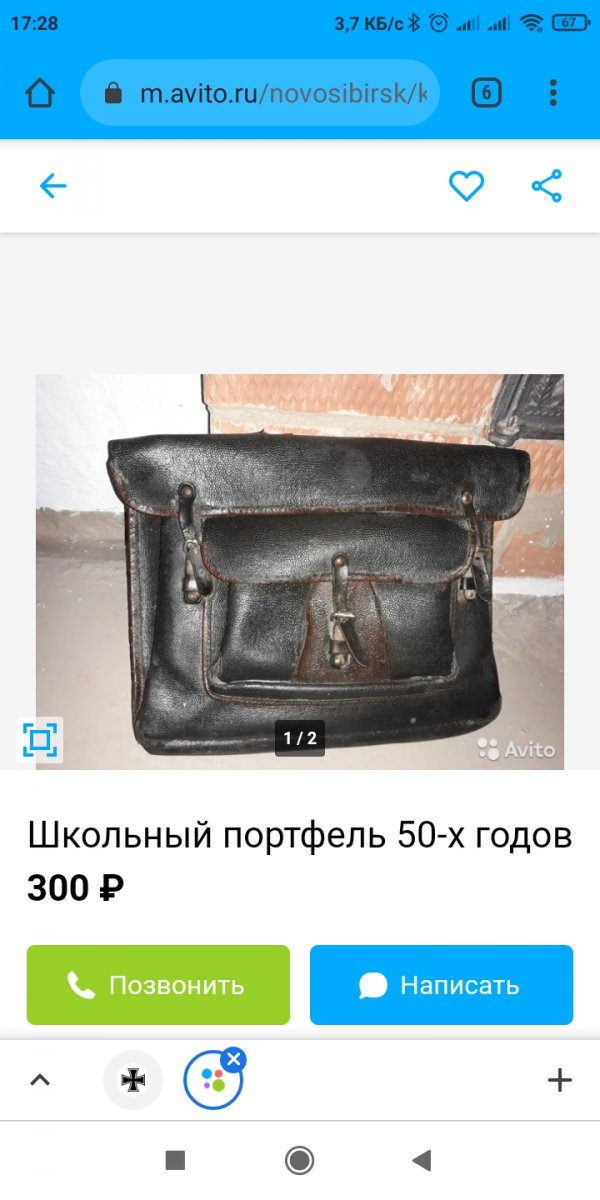Expand the bottom tab panel chevron
The height and width of the screenshot is (1200, 600).
pos(40,1080)
